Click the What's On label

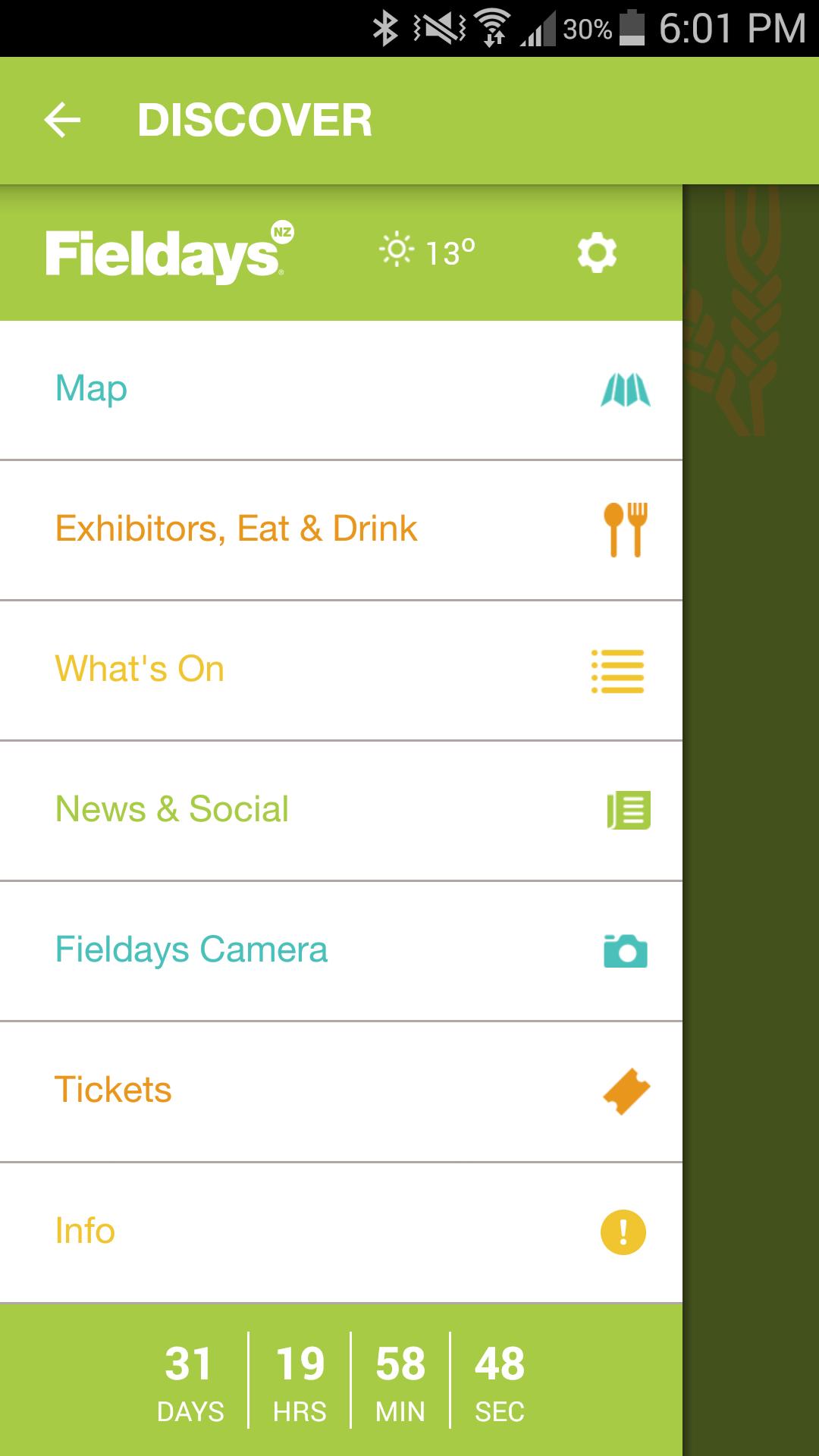click(140, 669)
